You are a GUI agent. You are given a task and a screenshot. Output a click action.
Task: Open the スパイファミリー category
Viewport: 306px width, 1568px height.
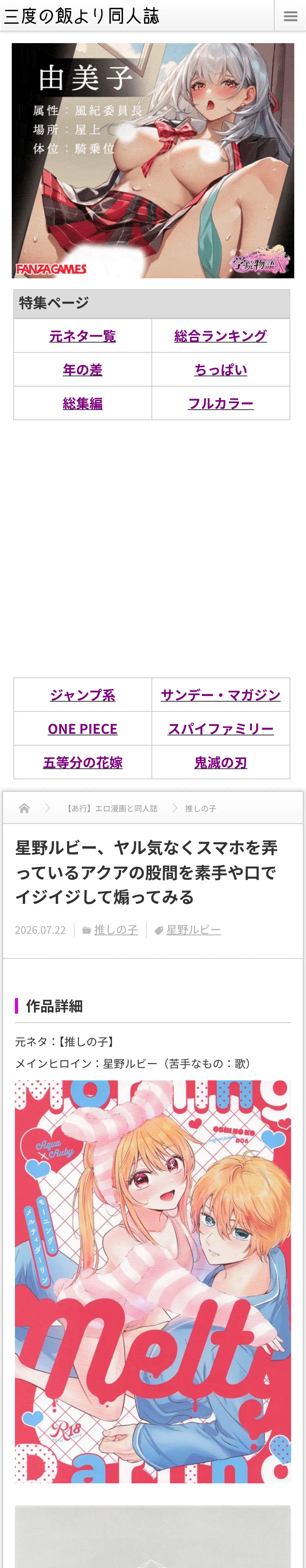click(221, 729)
